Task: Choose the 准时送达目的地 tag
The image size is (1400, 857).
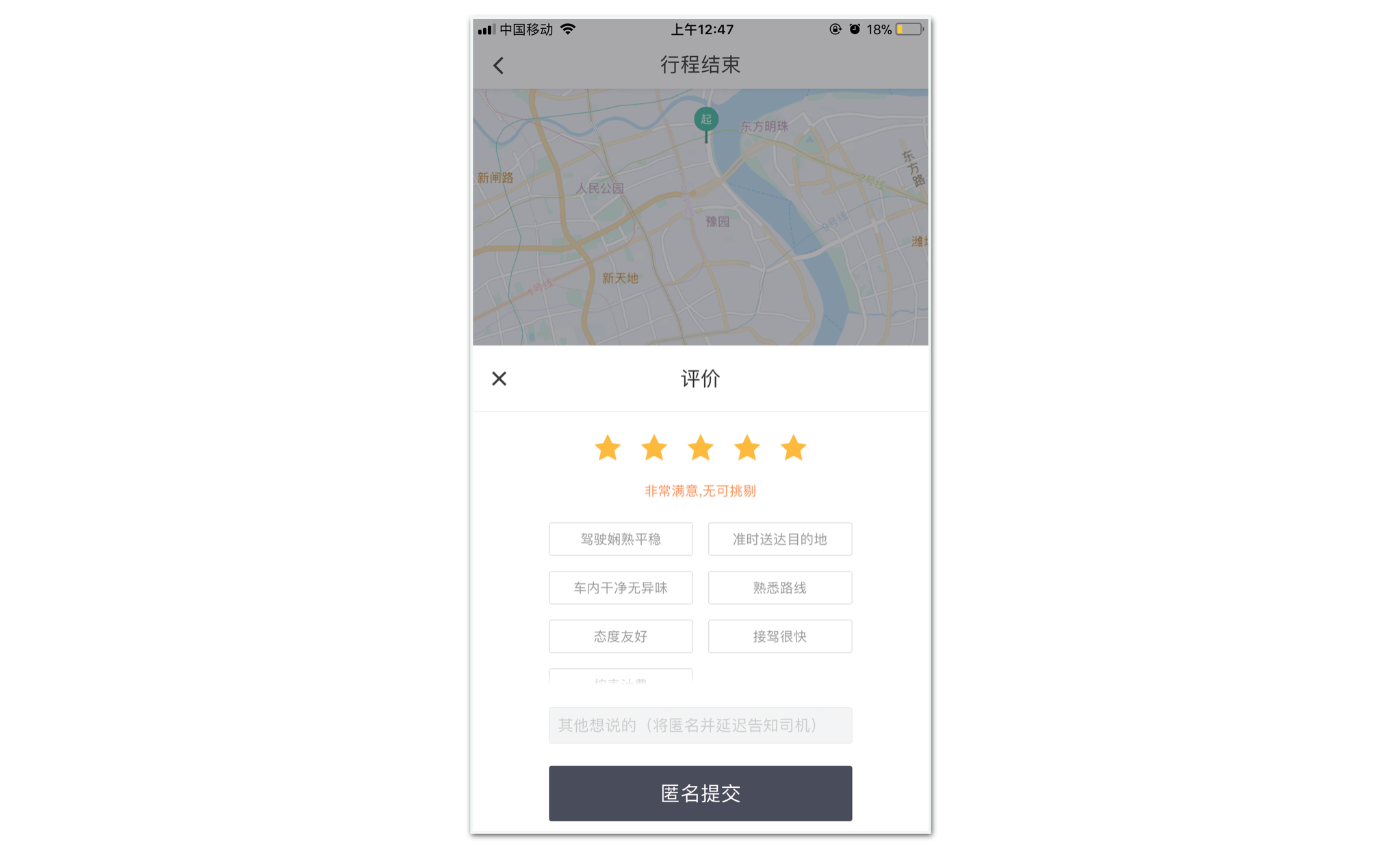Action: [x=780, y=539]
